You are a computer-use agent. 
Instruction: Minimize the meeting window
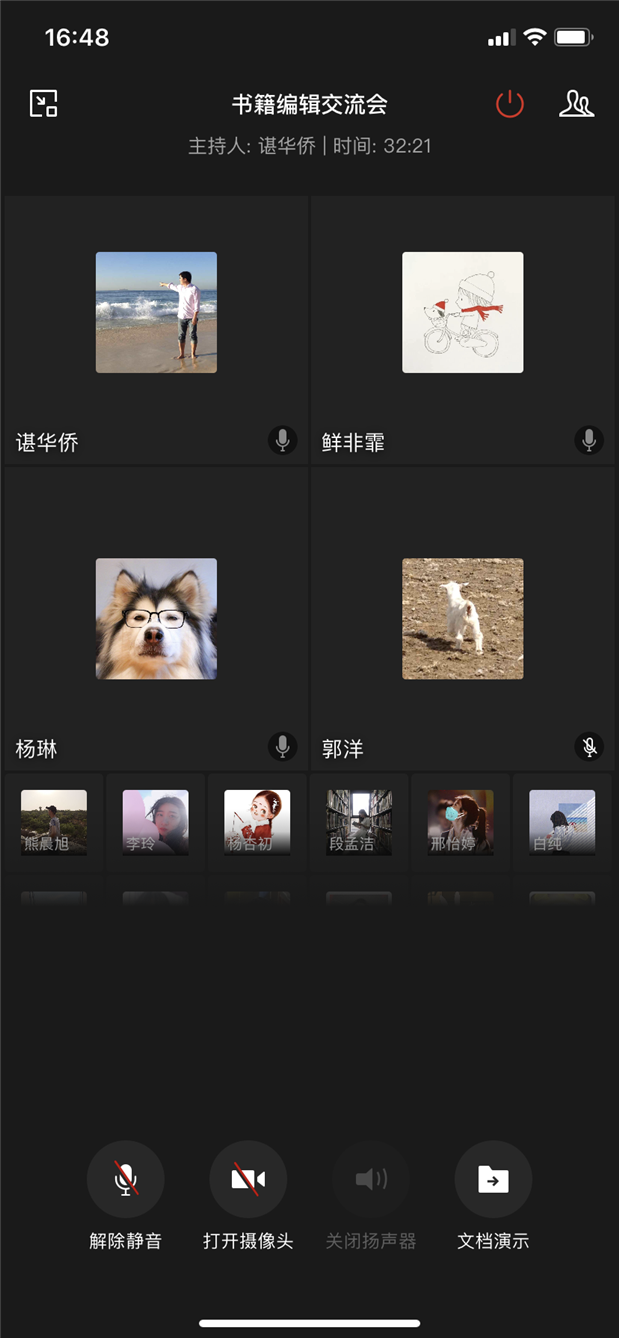(43, 103)
